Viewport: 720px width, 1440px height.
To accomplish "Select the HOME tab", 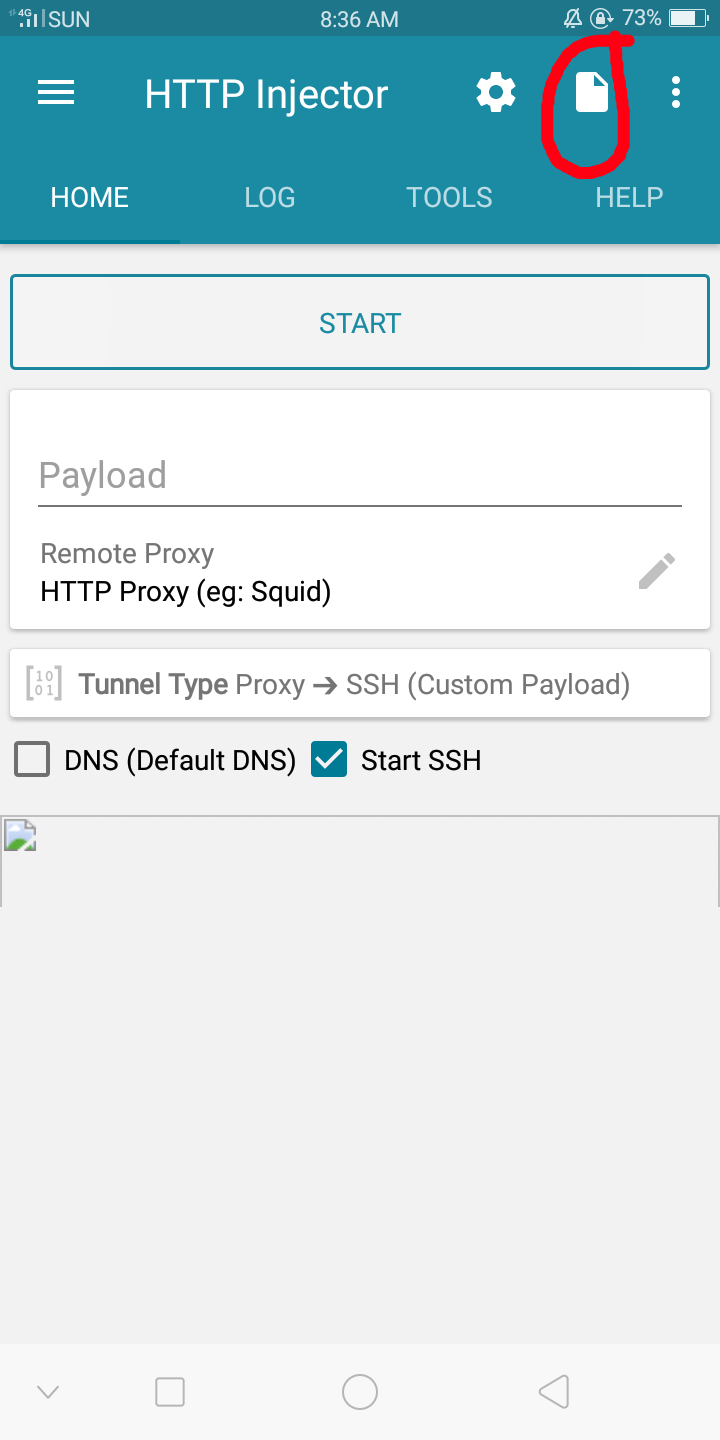I will coord(90,197).
